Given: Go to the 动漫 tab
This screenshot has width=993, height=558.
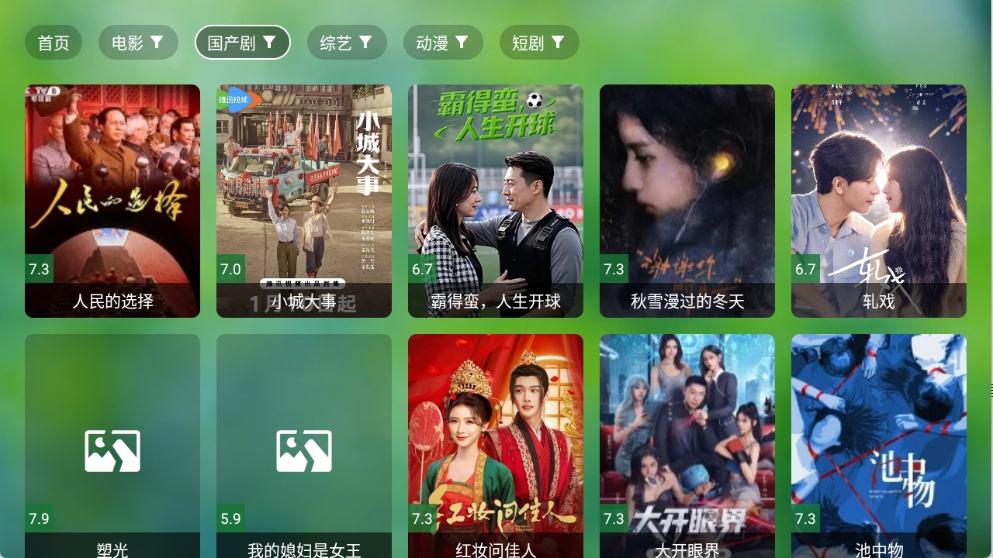Looking at the screenshot, I should pos(442,43).
